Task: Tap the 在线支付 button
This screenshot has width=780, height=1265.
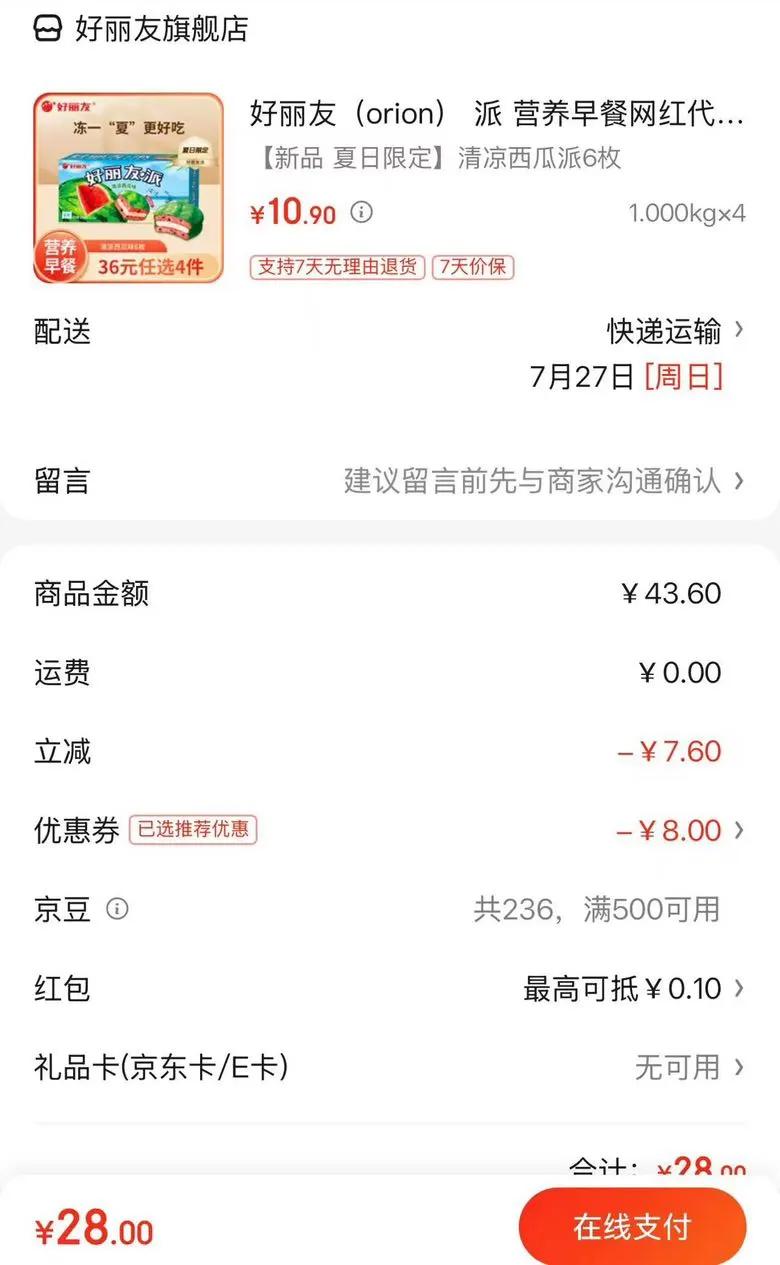Action: click(632, 1226)
